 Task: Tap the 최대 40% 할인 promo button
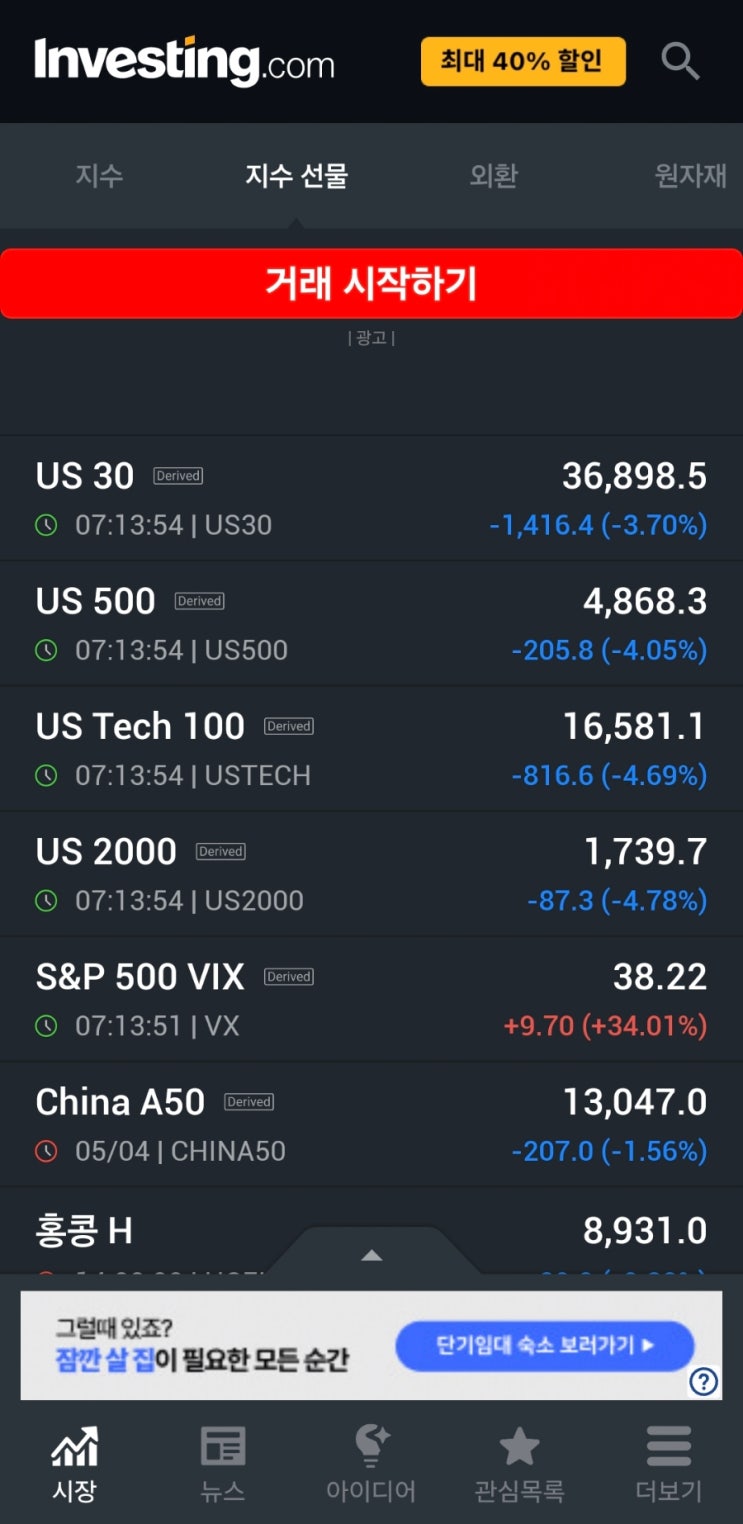523,62
